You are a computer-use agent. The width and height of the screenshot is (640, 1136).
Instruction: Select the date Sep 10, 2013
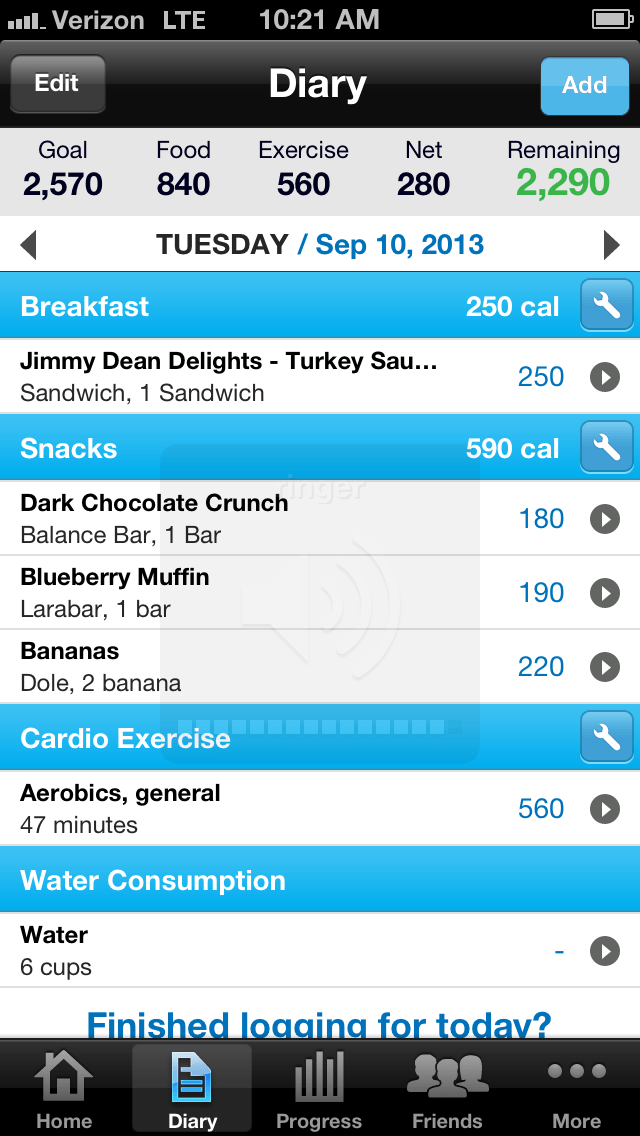(x=400, y=245)
